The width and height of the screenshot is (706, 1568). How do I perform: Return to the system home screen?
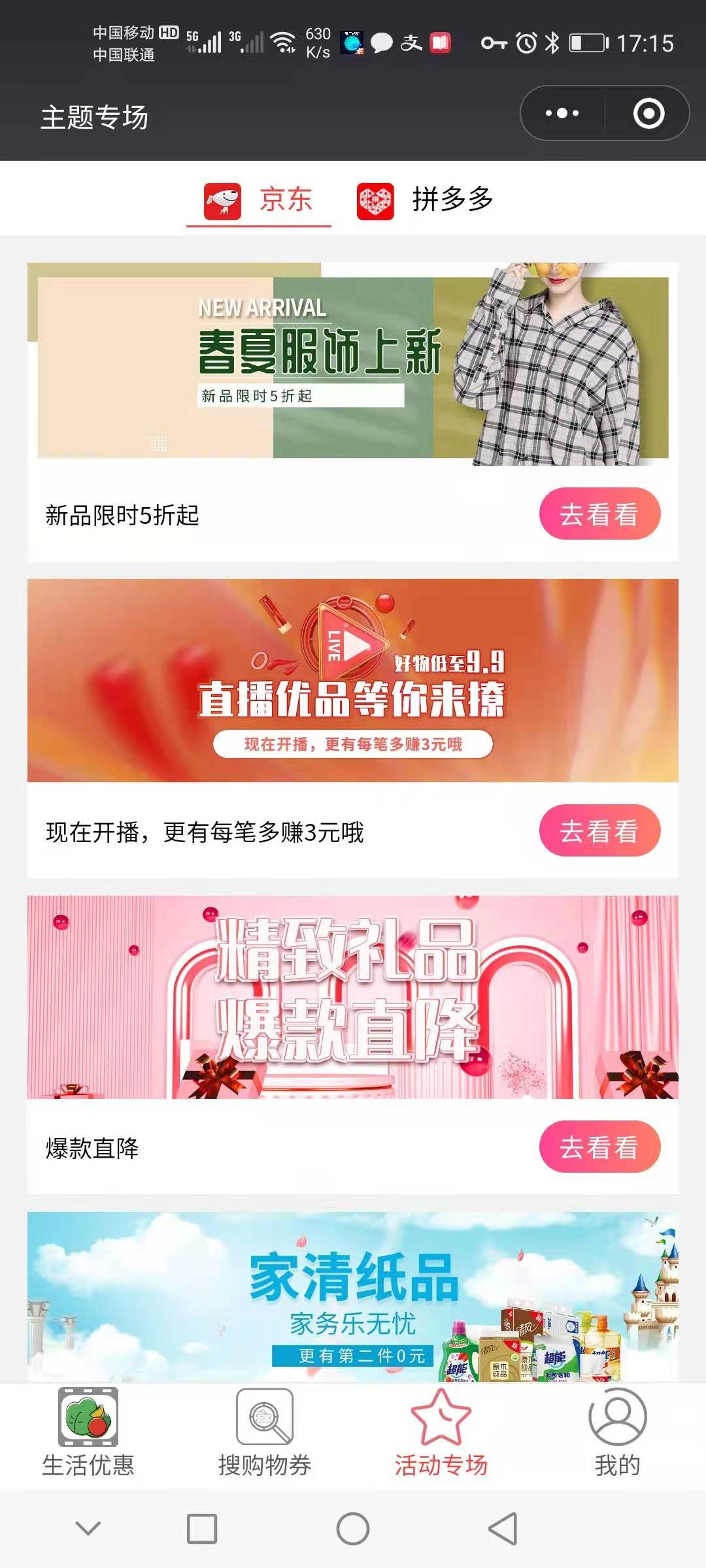tap(353, 1529)
